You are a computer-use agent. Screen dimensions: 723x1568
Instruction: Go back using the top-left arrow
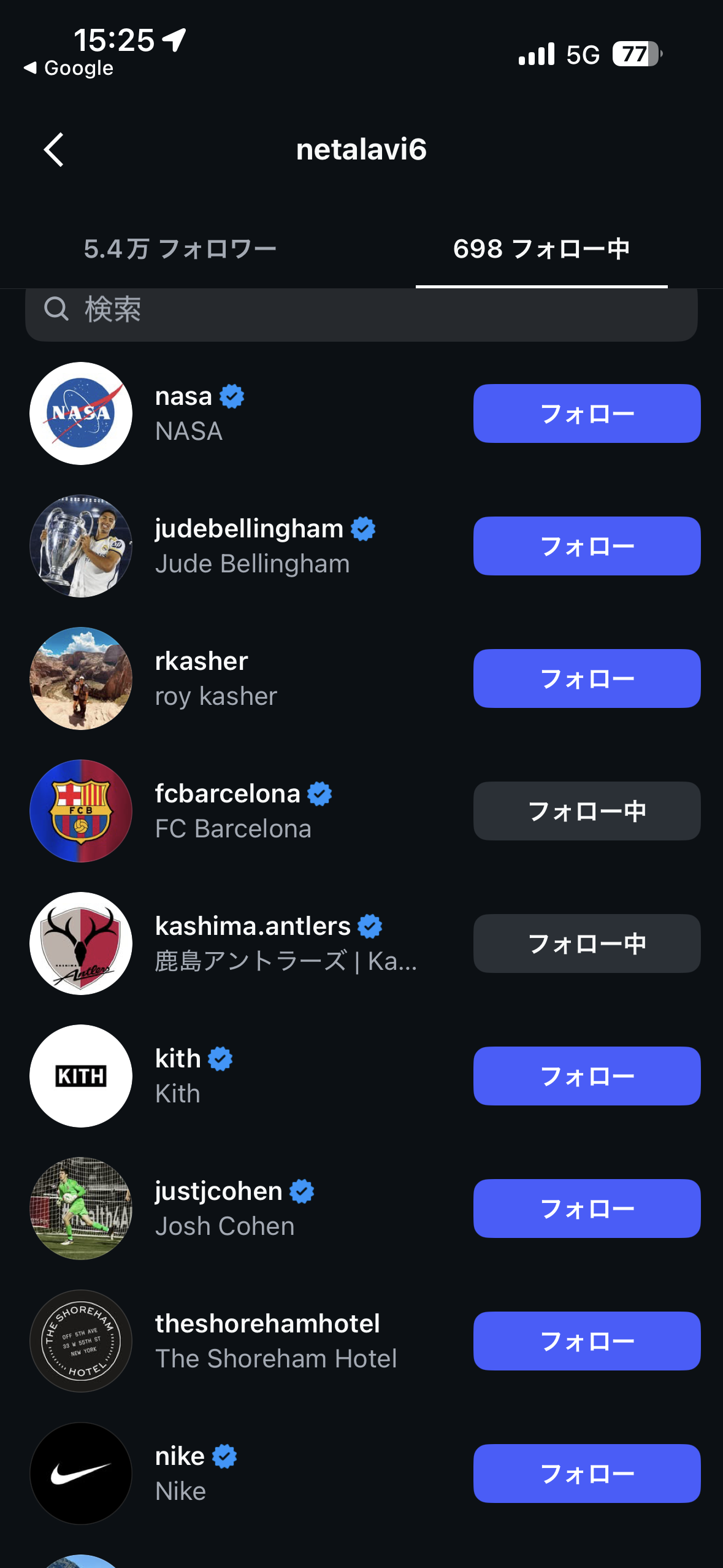pyautogui.click(x=54, y=150)
